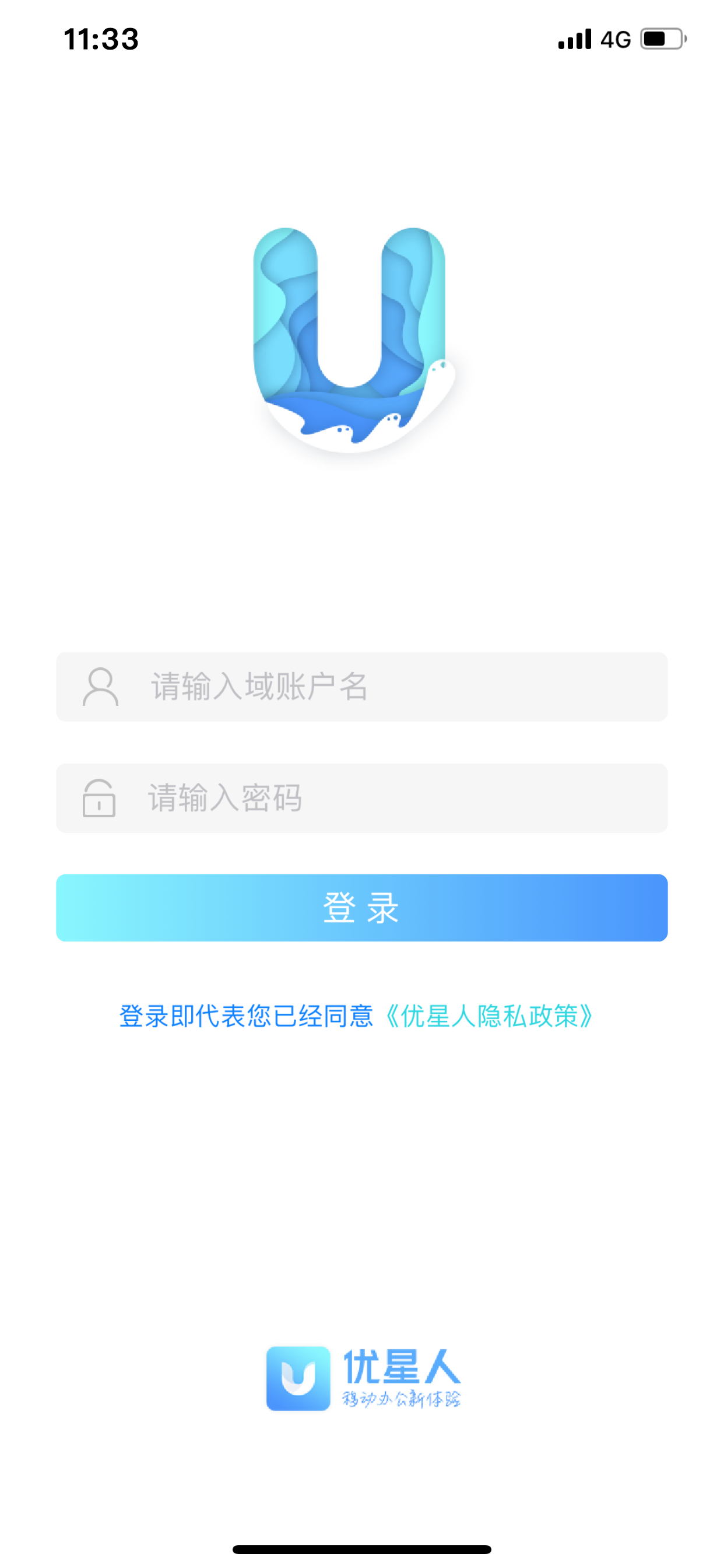Tap the large U wave logo

pyautogui.click(x=357, y=335)
